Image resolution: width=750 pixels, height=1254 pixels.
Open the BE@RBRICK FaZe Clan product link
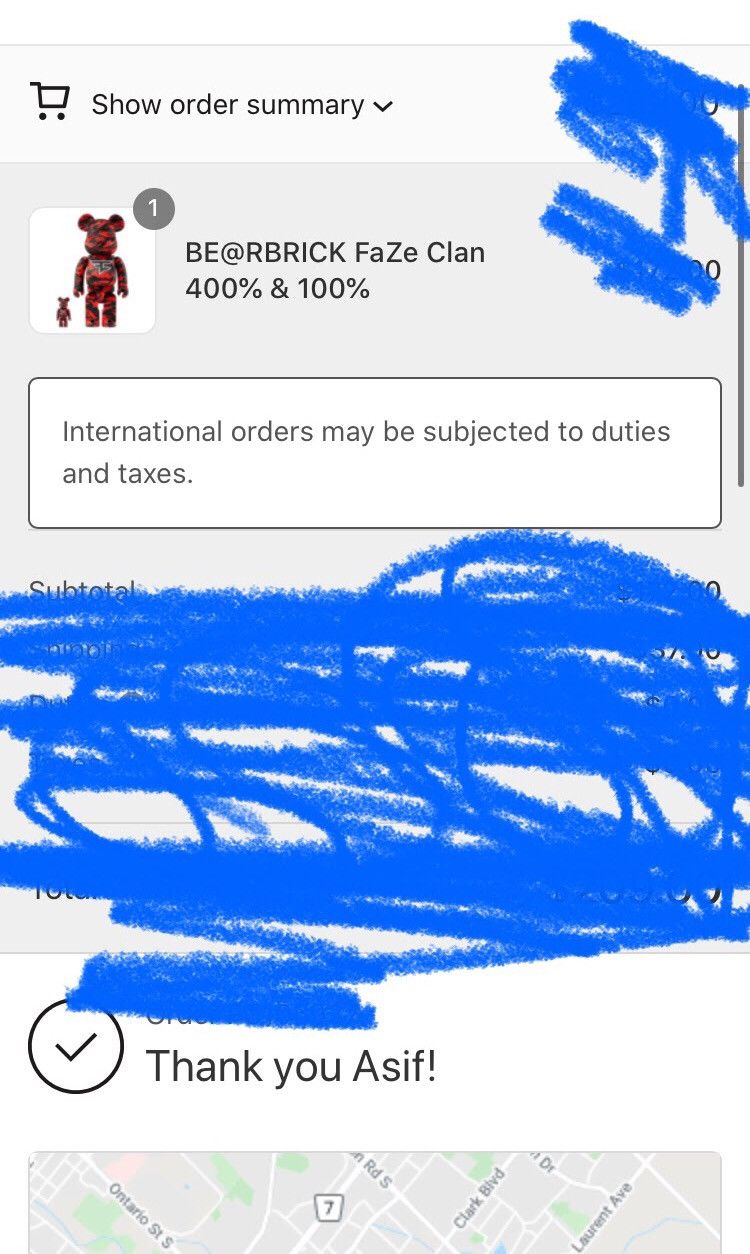coord(336,270)
